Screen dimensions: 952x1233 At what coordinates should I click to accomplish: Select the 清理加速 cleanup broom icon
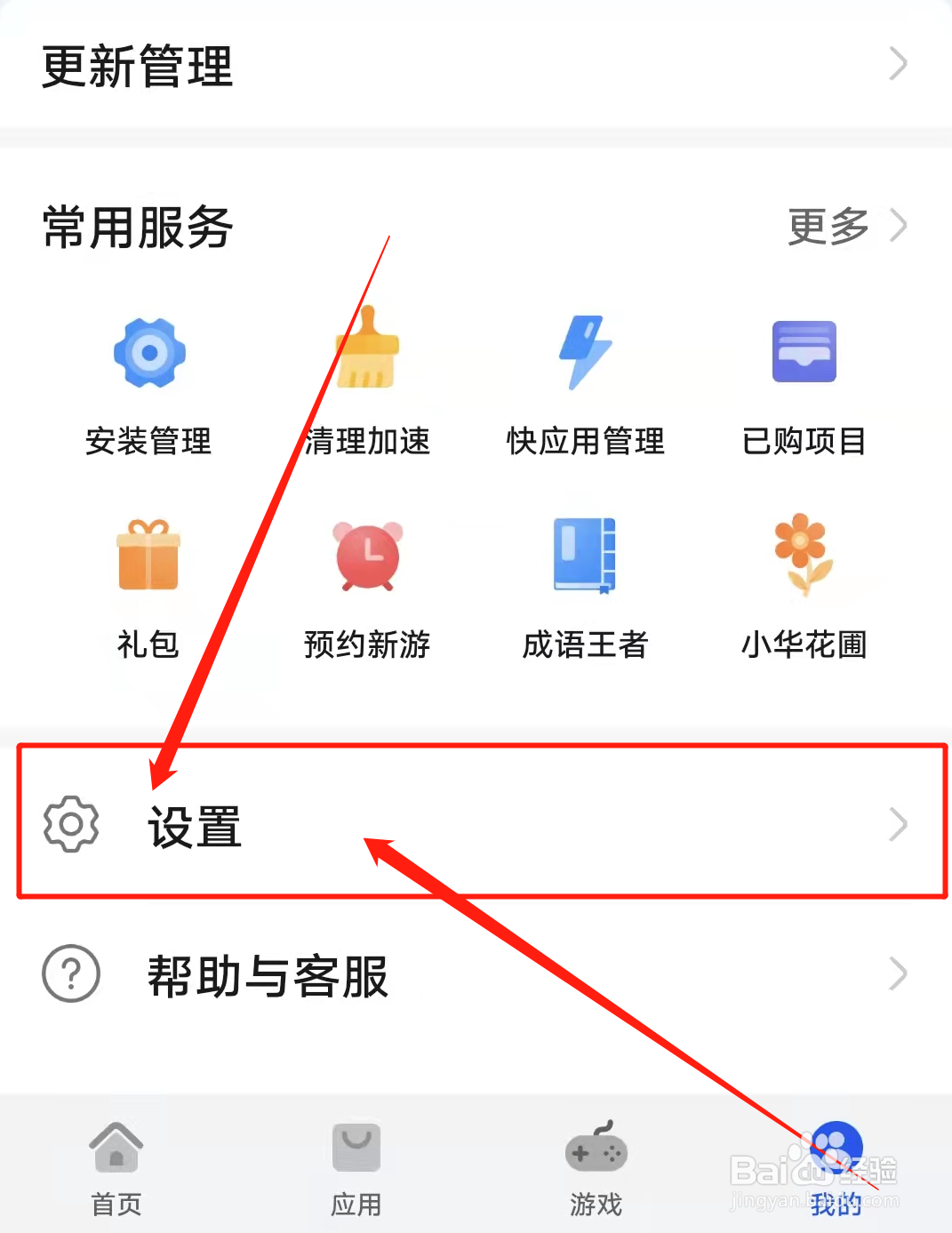pos(367,351)
